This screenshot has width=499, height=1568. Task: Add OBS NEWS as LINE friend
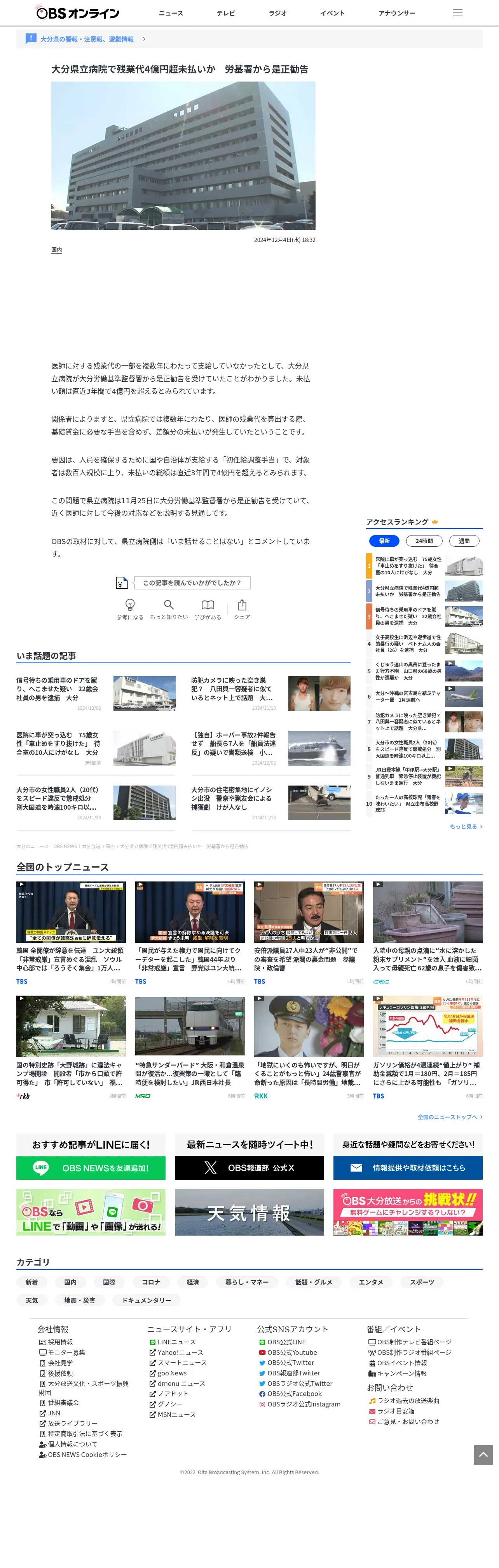click(91, 1168)
